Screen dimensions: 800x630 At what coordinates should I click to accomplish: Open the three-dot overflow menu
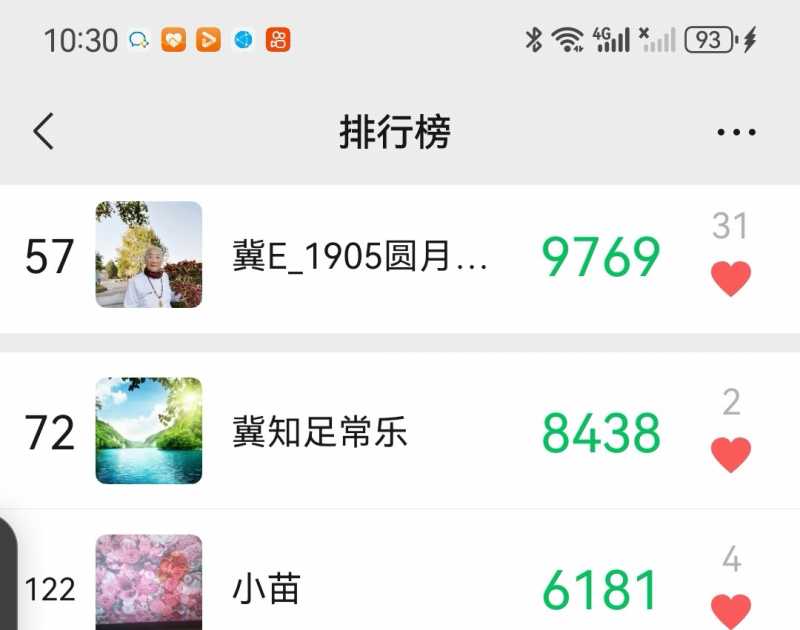tap(737, 132)
